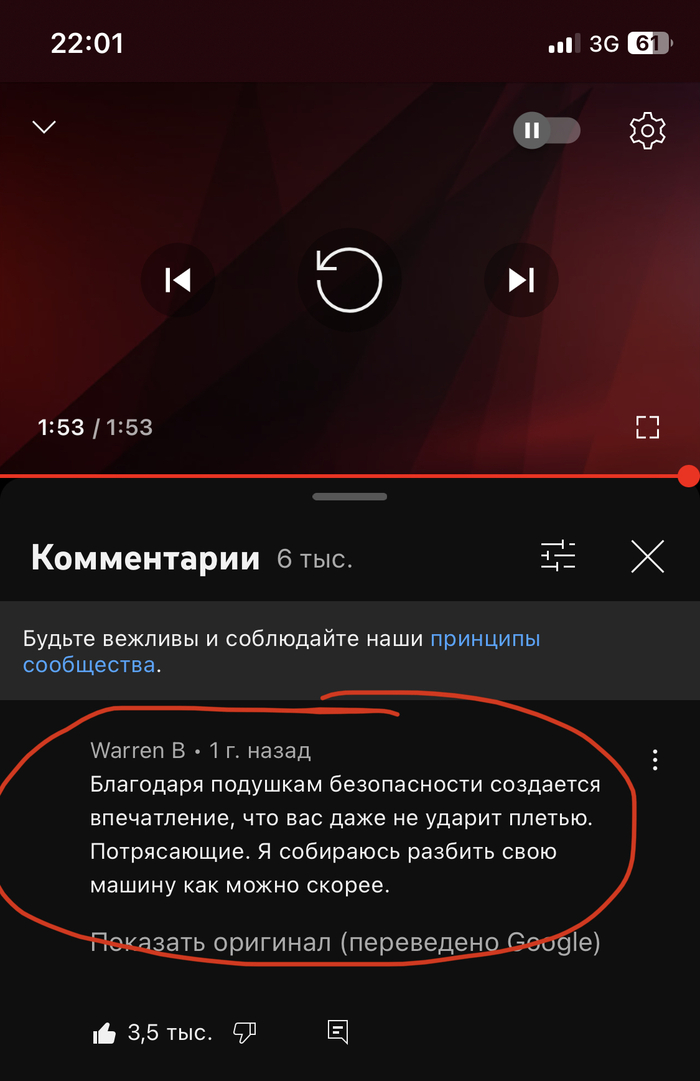This screenshot has width=700, height=1081.
Task: Enter fullscreen mode
Action: (x=648, y=427)
